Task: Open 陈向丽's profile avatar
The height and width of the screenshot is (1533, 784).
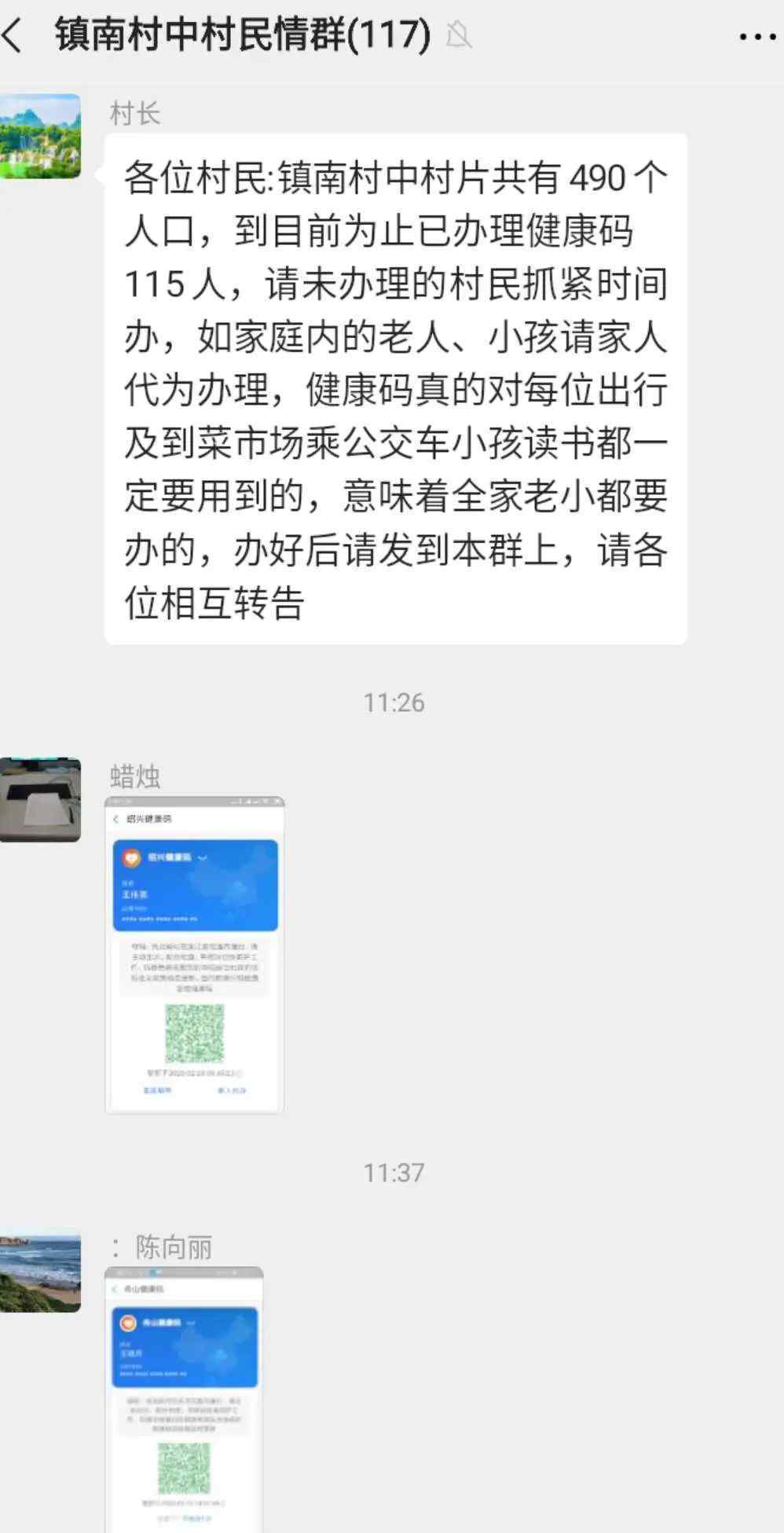Action: tap(40, 1270)
